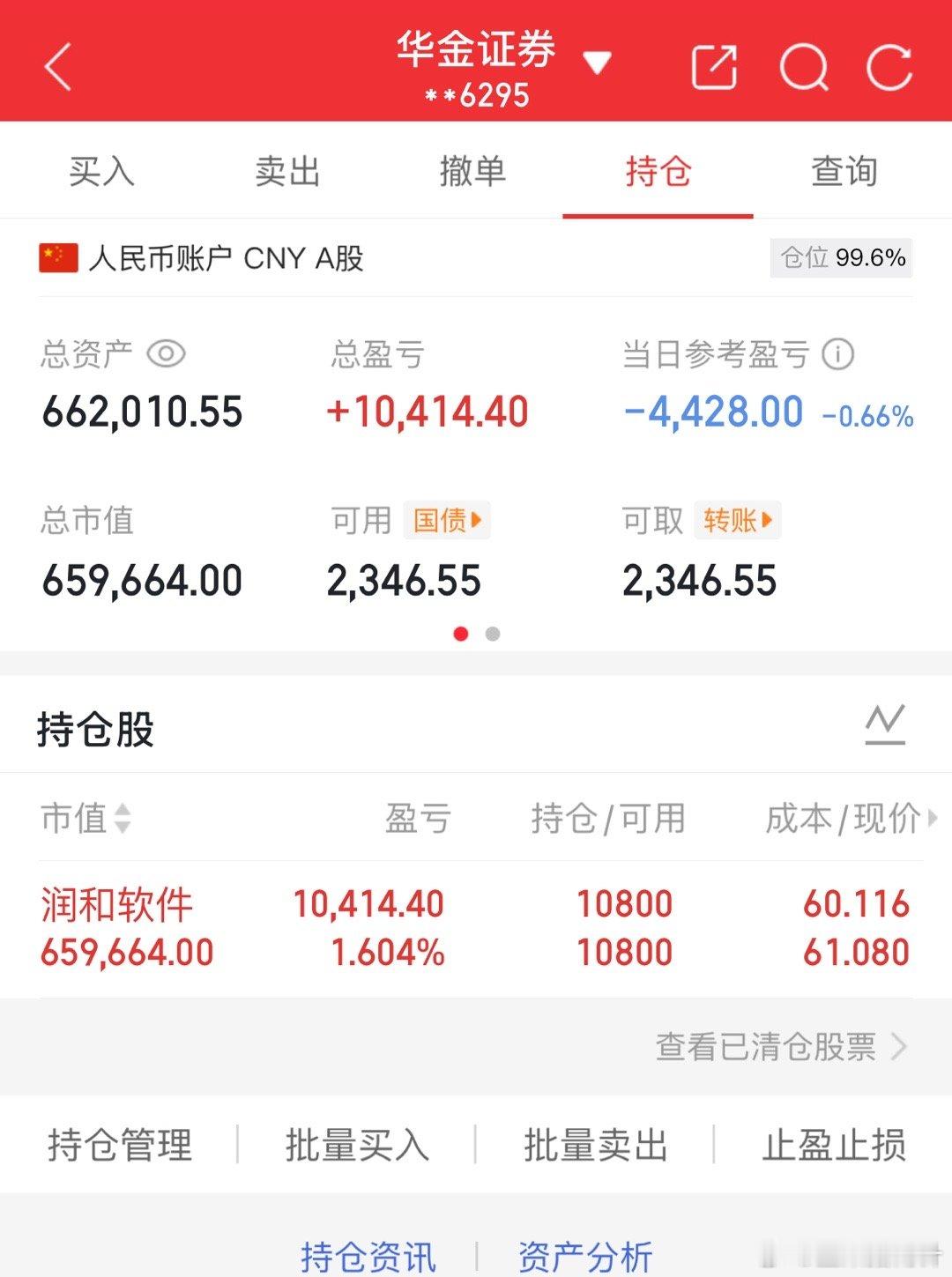Open the share panel via export icon
952x1277 pixels.
coord(715,66)
